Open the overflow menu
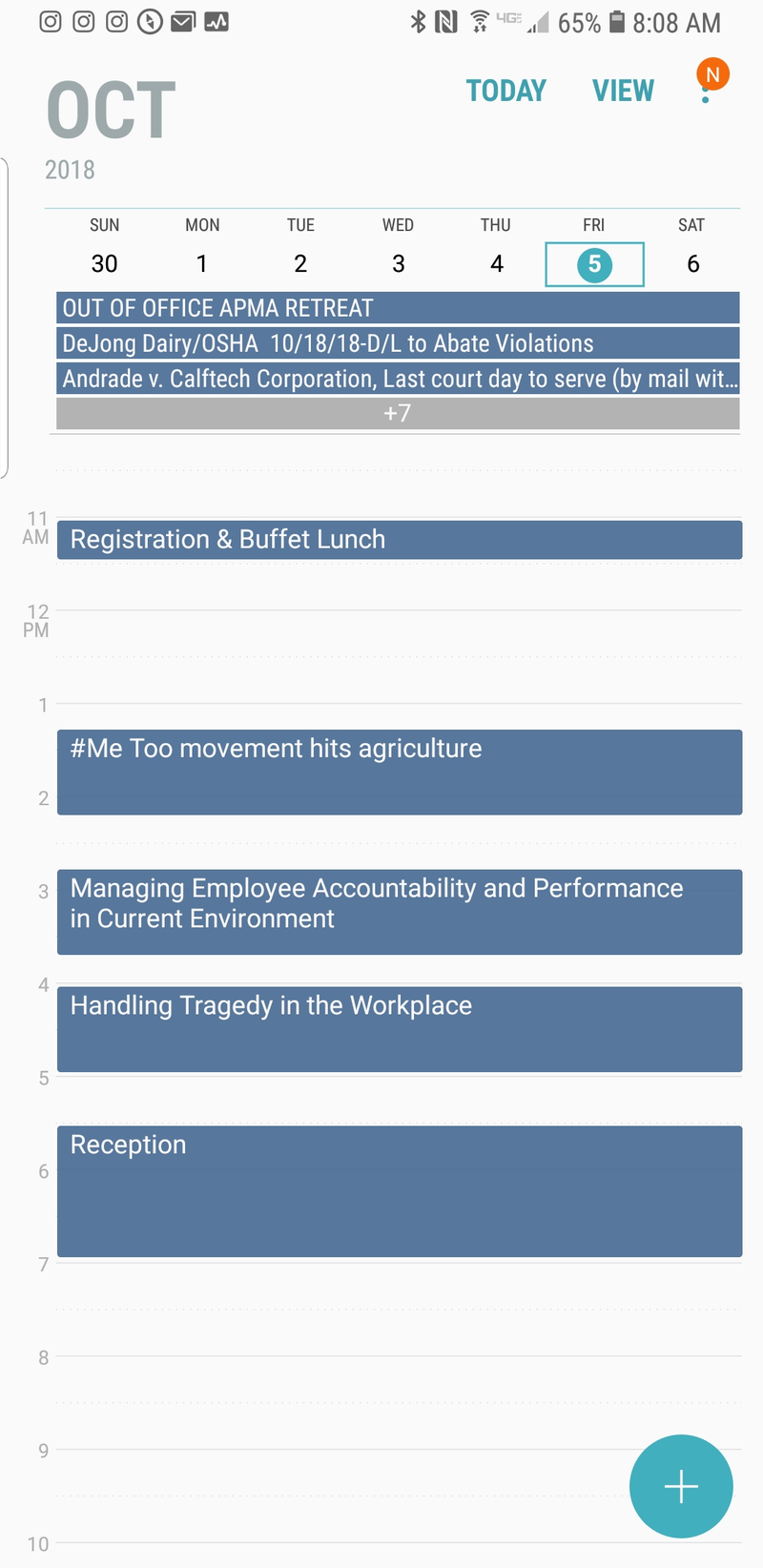 tap(706, 90)
